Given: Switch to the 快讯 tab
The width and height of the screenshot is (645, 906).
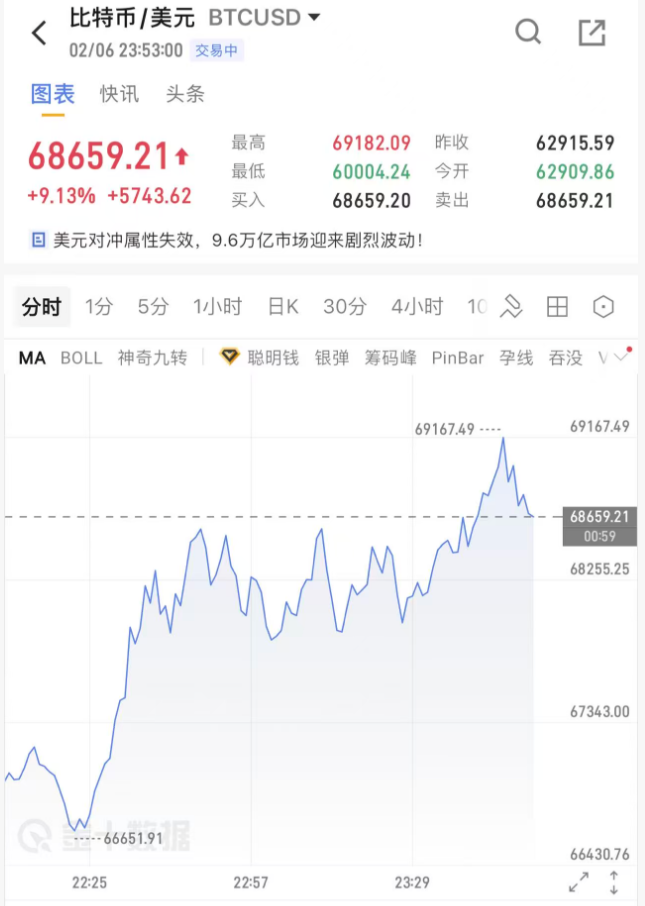Looking at the screenshot, I should pyautogui.click(x=119, y=94).
